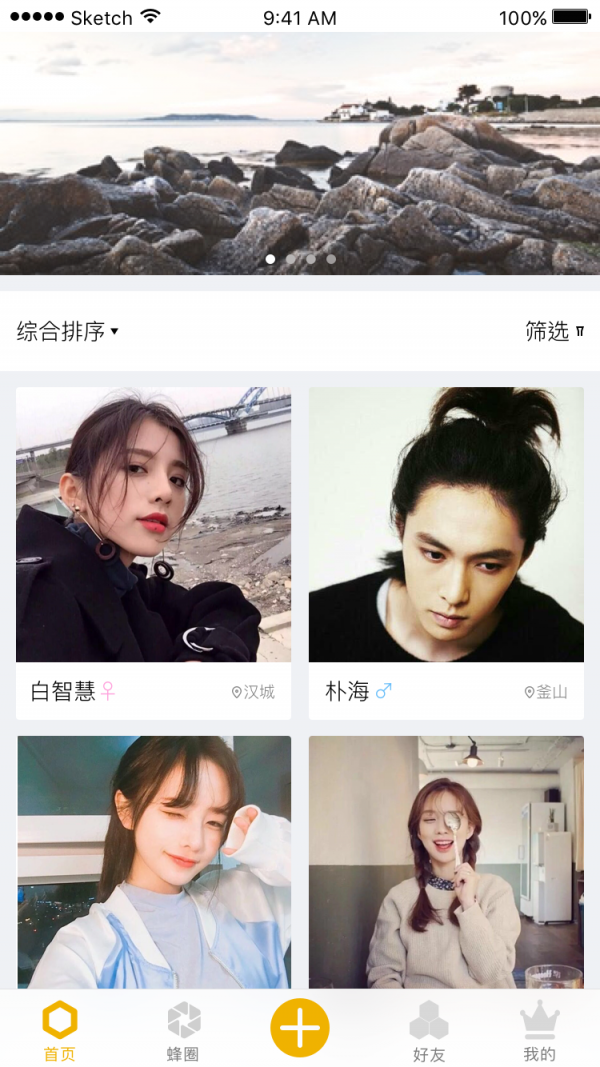The image size is (600, 1067).
Task: Open 白智慧's profile card
Action: (x=153, y=525)
